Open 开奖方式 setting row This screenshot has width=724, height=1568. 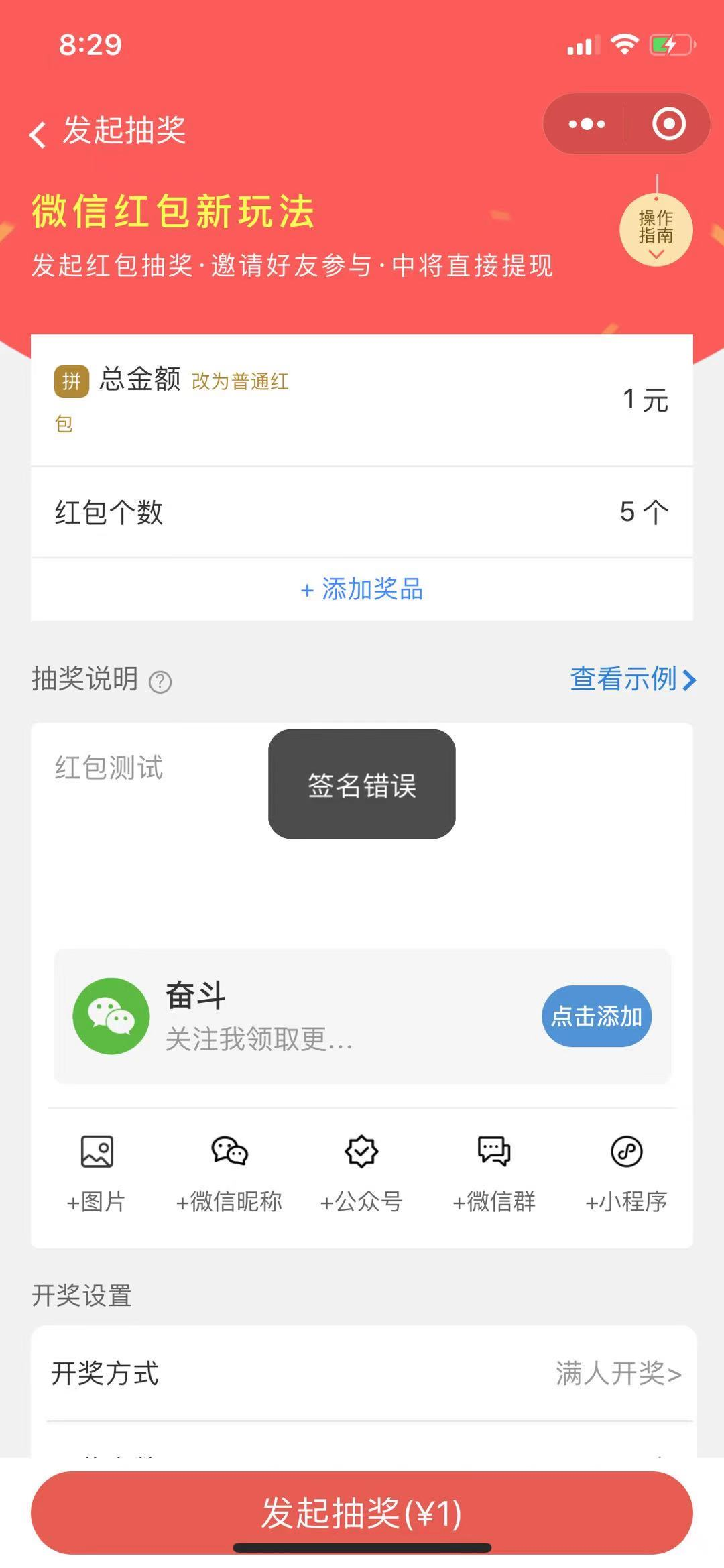coord(364,1373)
